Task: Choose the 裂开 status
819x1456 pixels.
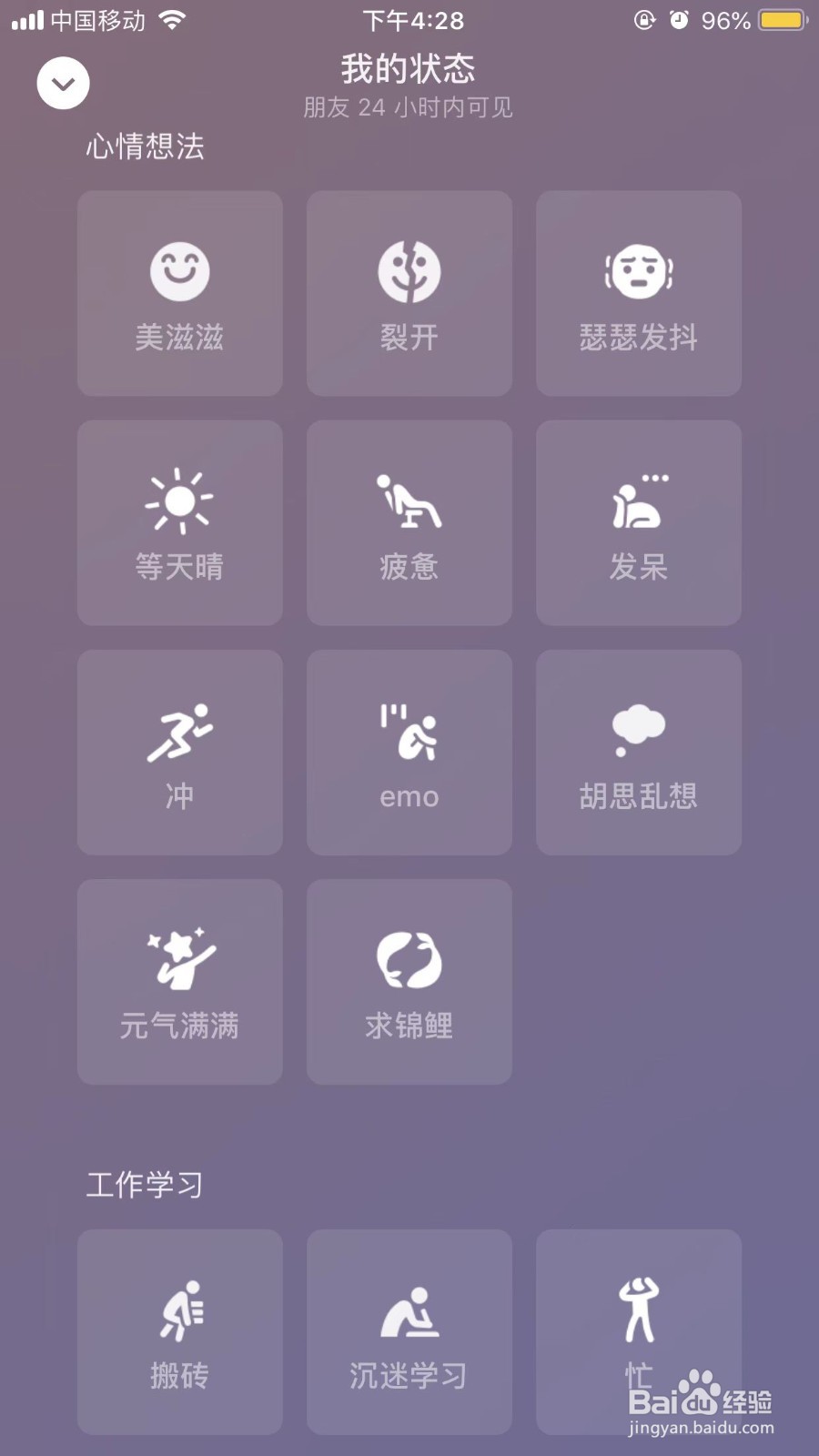Action: click(409, 293)
